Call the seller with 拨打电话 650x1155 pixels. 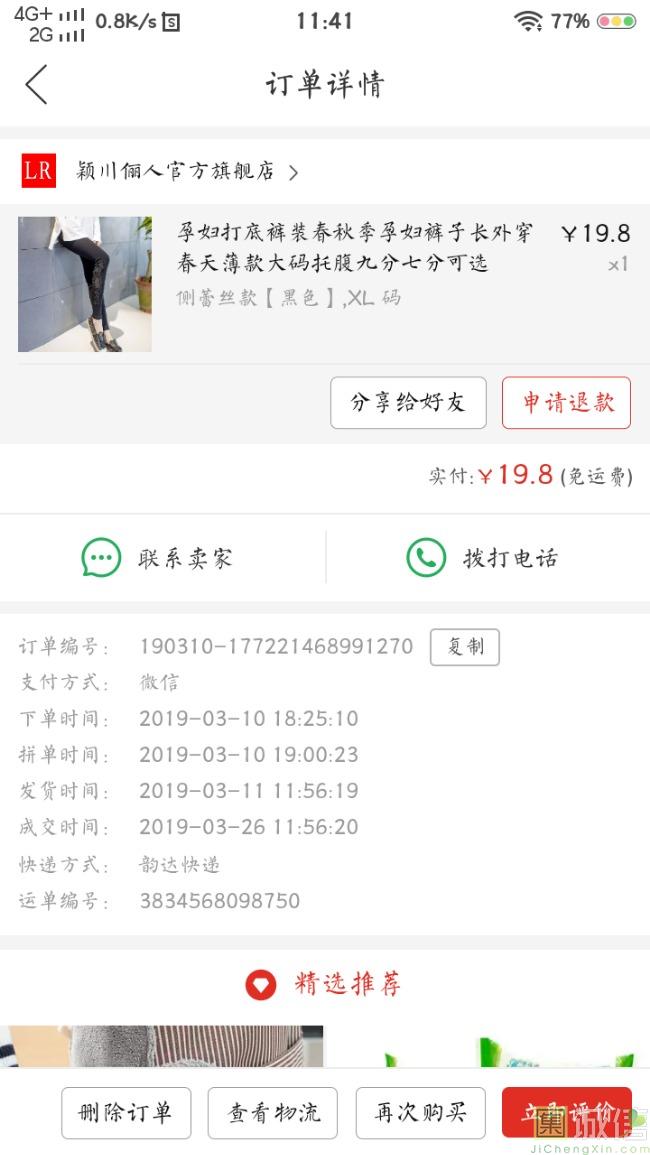click(x=482, y=558)
